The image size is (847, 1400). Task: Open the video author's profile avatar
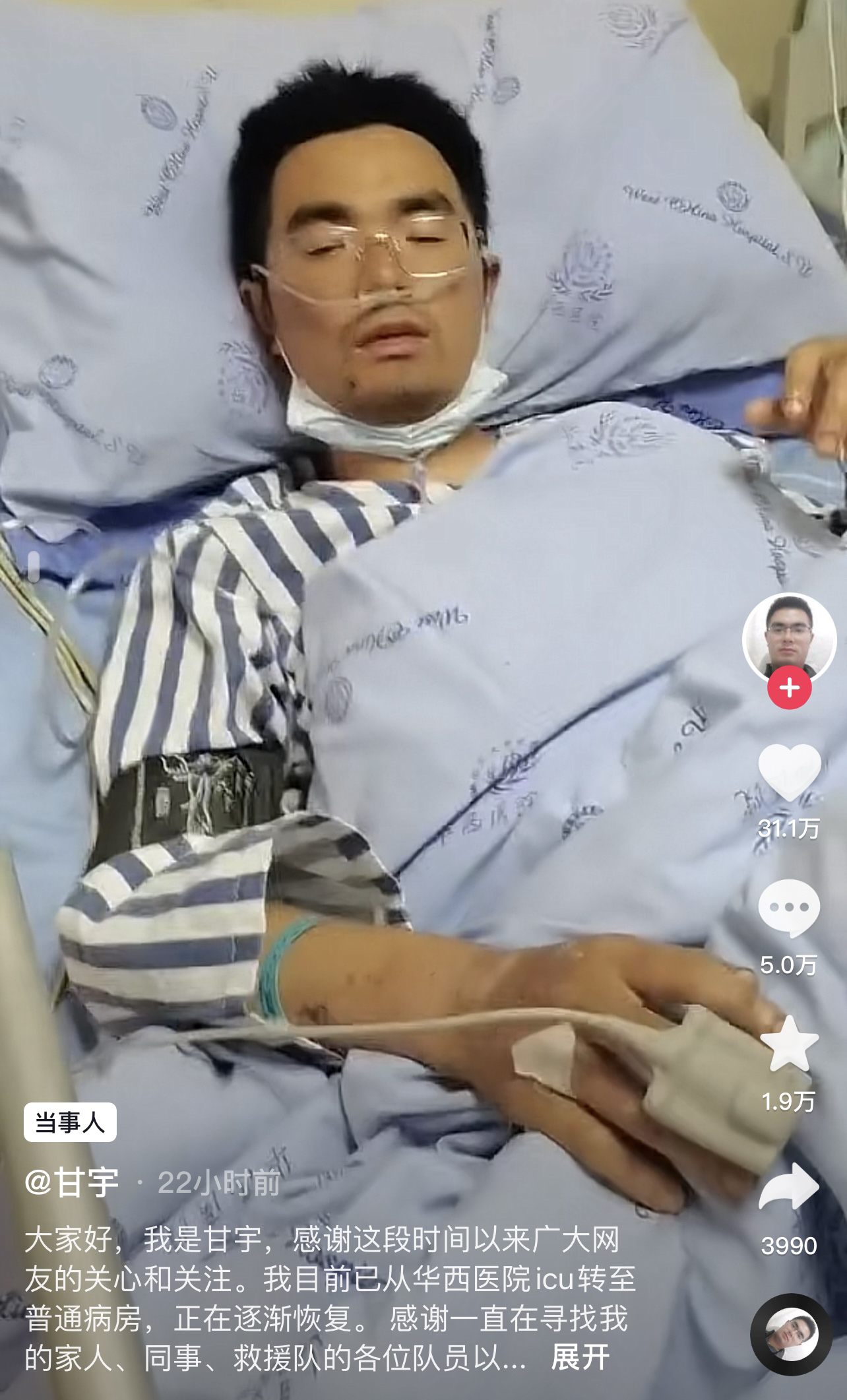(x=789, y=638)
